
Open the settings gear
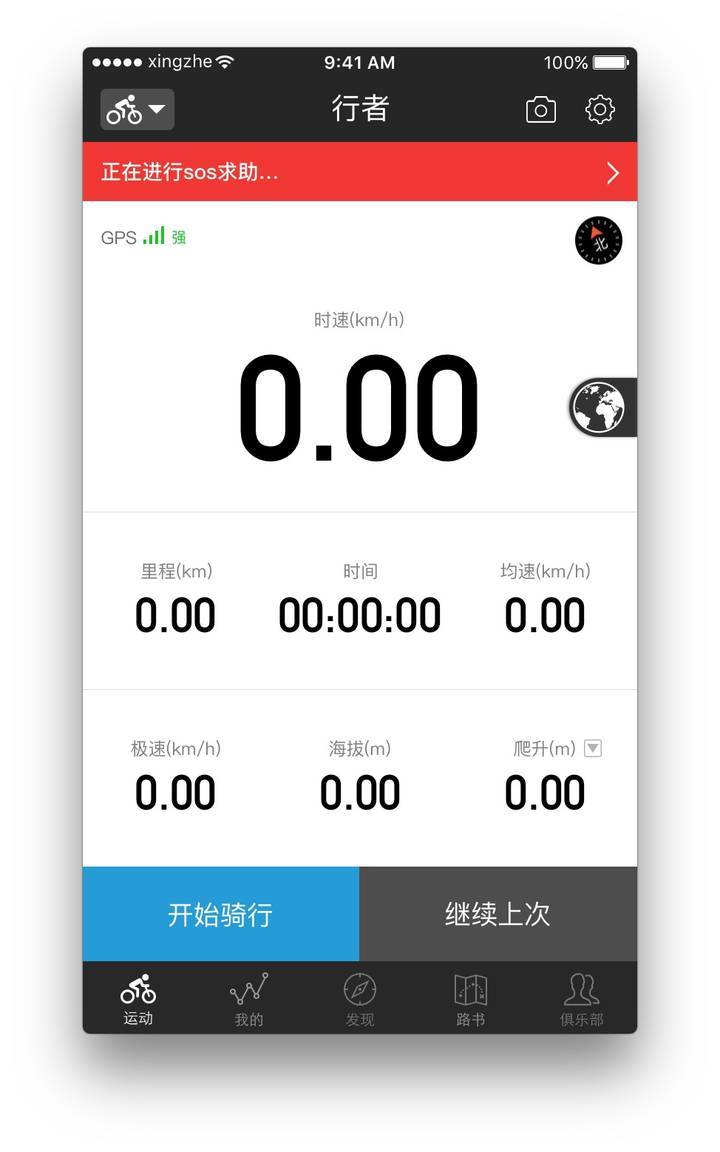coord(600,109)
